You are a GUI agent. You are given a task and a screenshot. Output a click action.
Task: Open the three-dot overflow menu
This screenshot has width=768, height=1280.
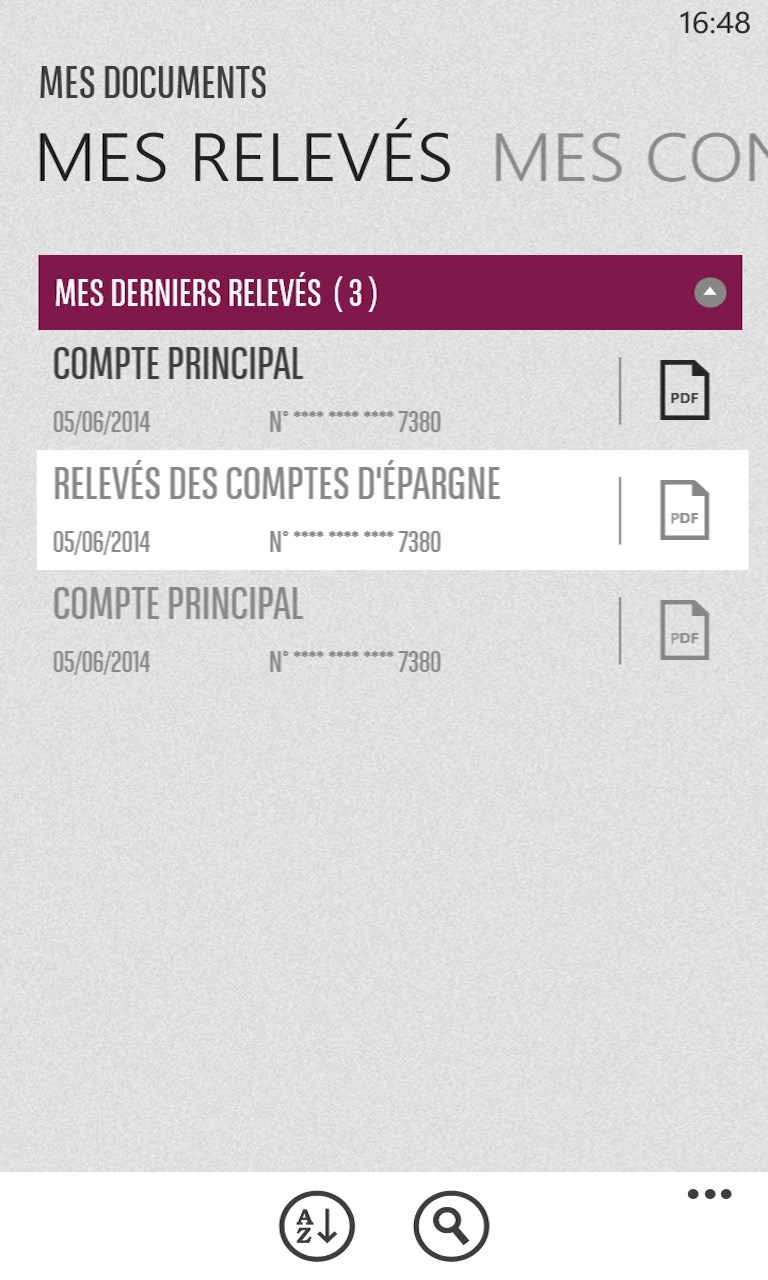(709, 1194)
